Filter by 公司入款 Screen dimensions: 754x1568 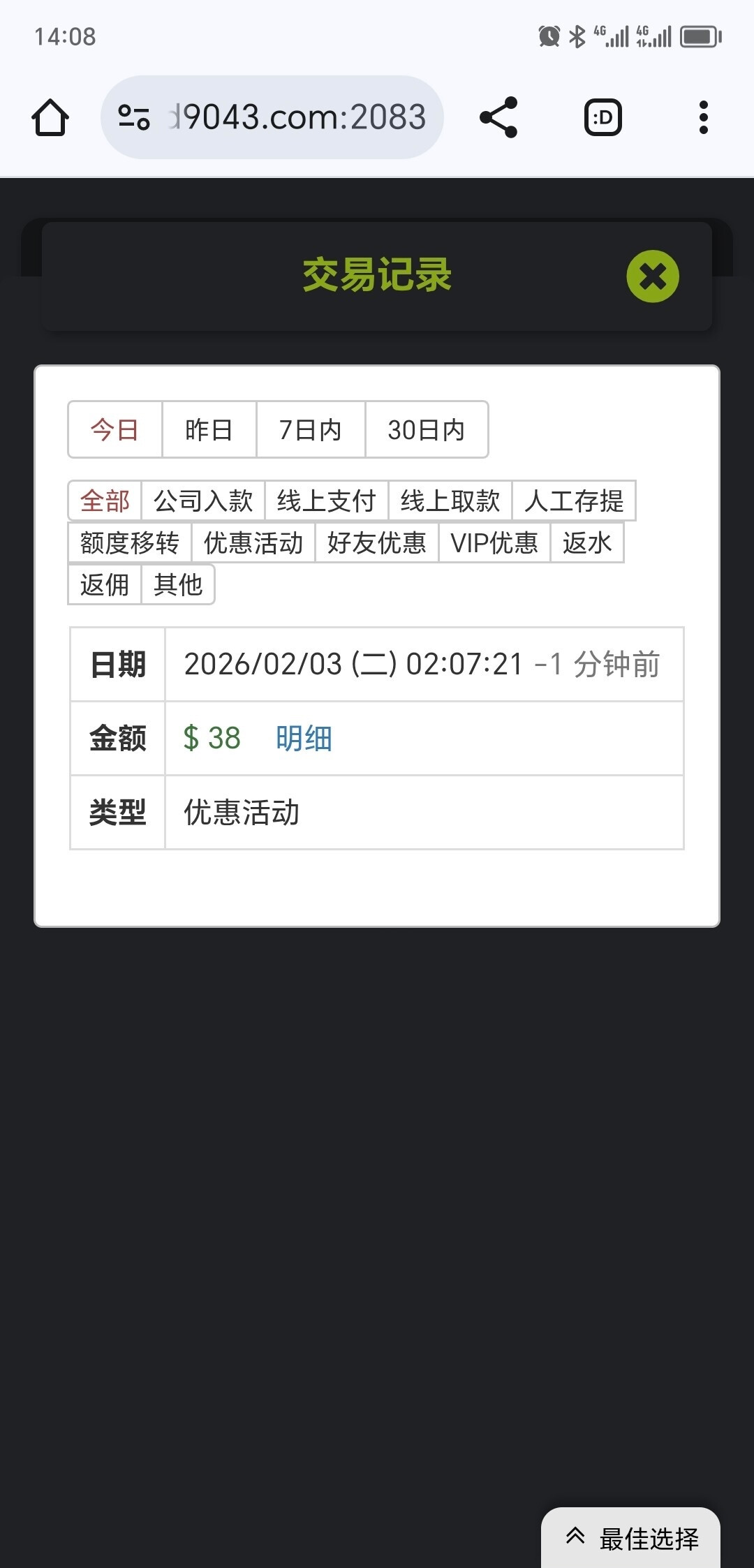click(x=202, y=501)
